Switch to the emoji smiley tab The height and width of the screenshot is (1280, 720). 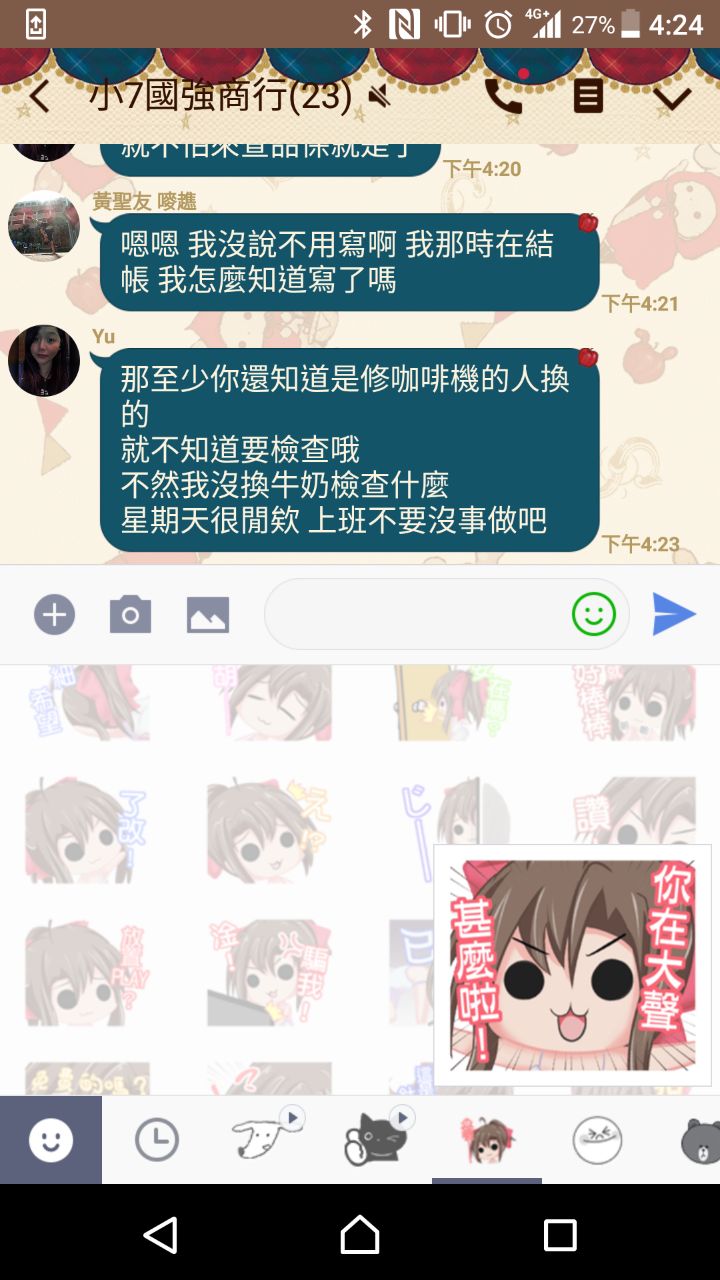pyautogui.click(x=51, y=1140)
